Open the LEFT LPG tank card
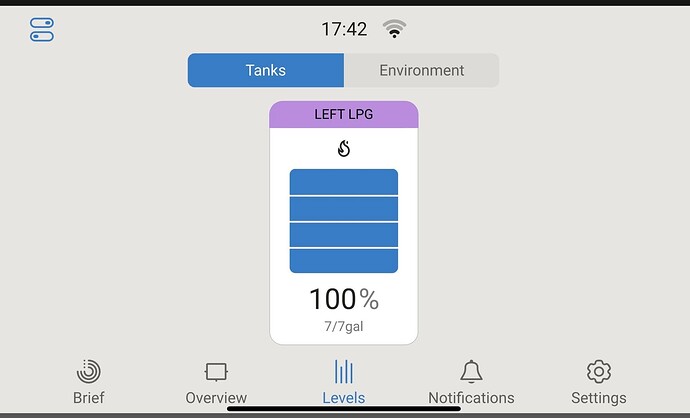The height and width of the screenshot is (418, 690). (343, 222)
